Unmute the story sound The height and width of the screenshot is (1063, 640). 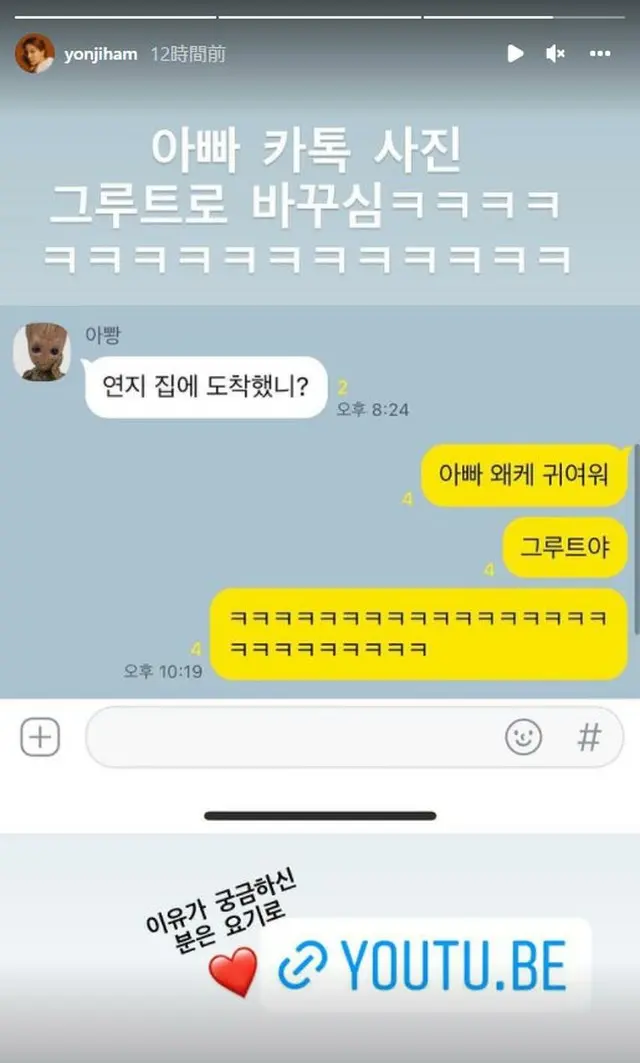556,54
